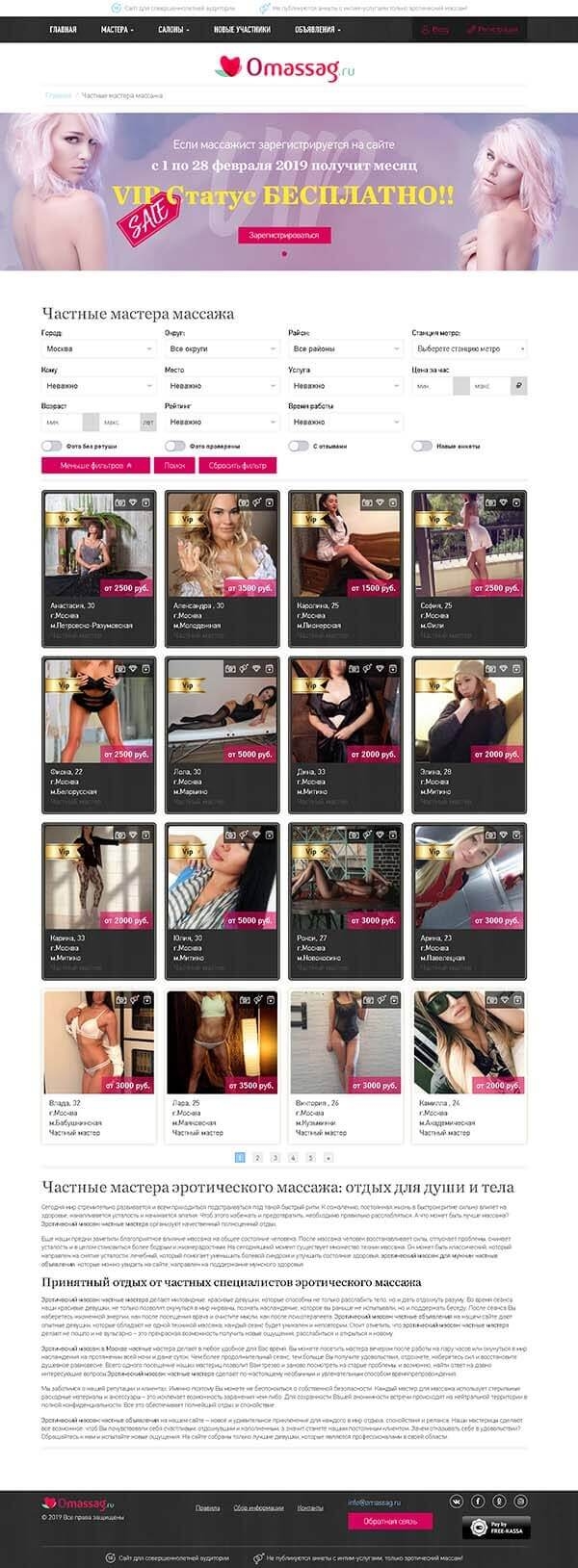The height and width of the screenshot is (1568, 578).
Task: Turn on the С отзывами filter
Action: (x=299, y=446)
